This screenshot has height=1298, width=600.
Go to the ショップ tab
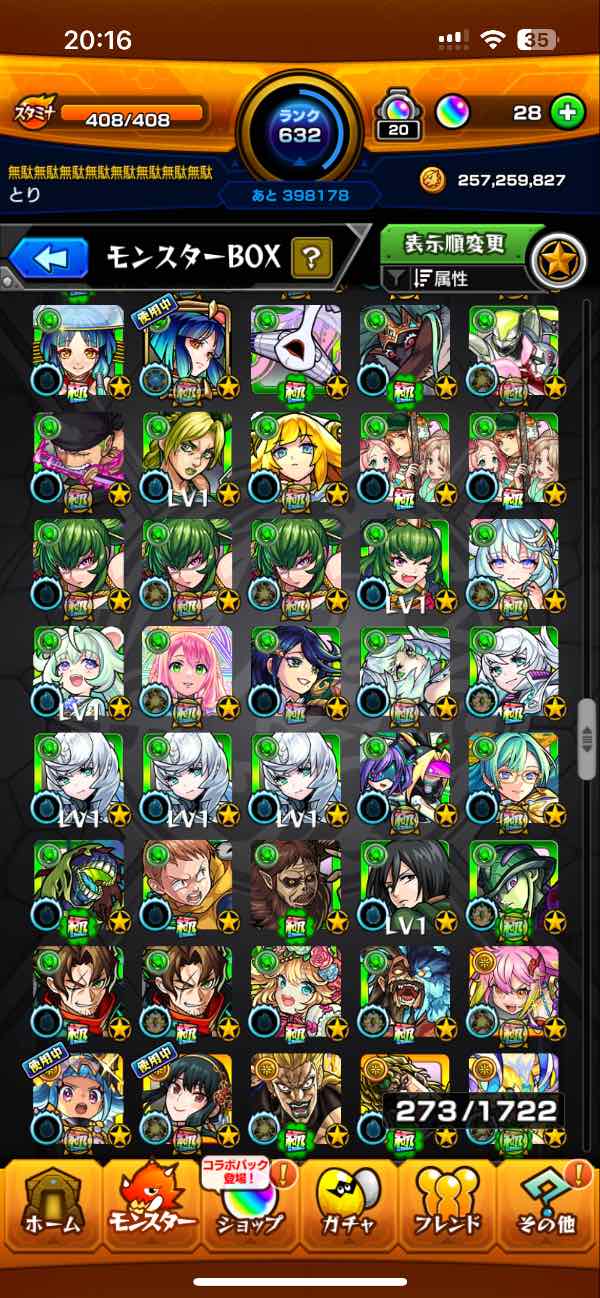coord(249,1205)
